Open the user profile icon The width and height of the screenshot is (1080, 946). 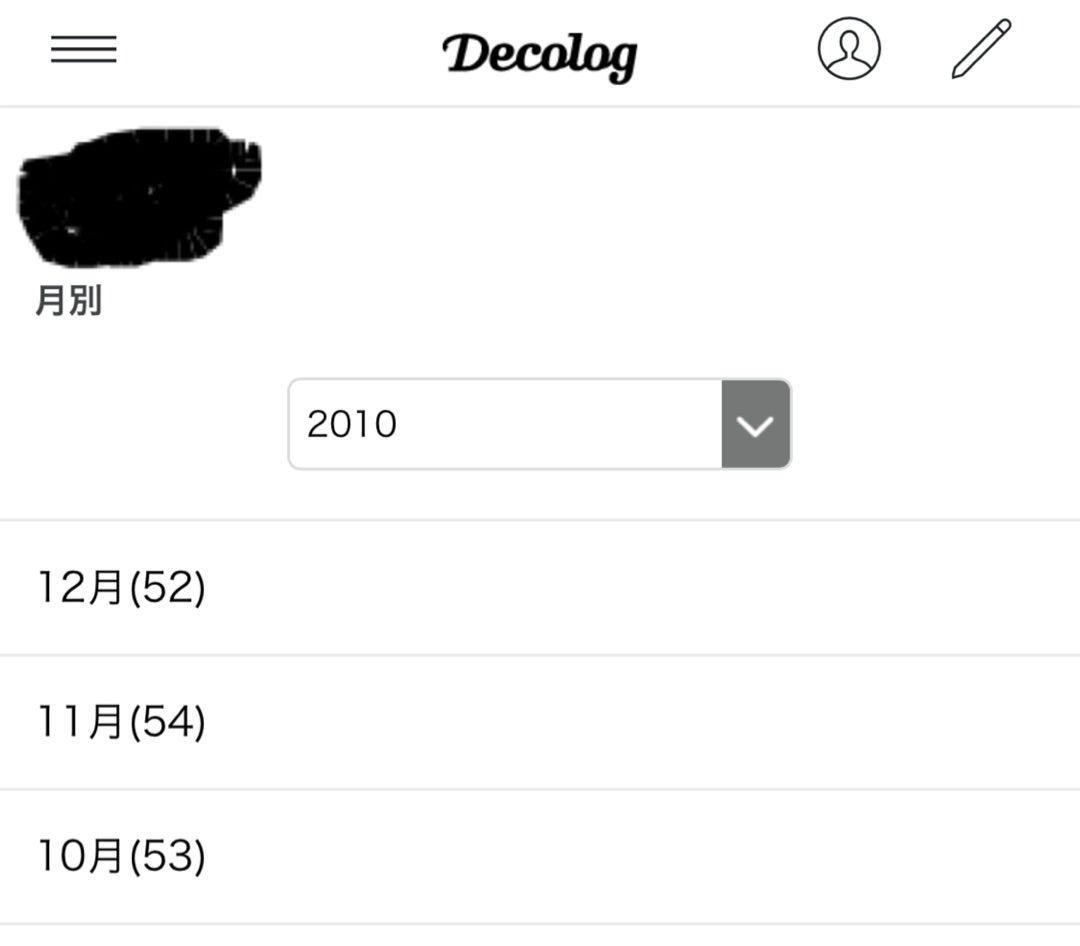tap(848, 49)
